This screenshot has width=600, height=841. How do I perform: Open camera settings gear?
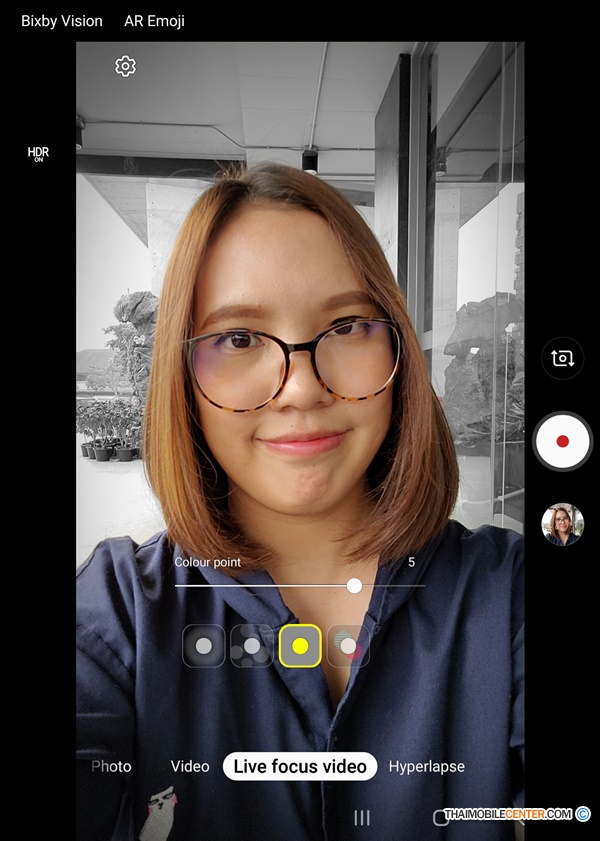125,67
